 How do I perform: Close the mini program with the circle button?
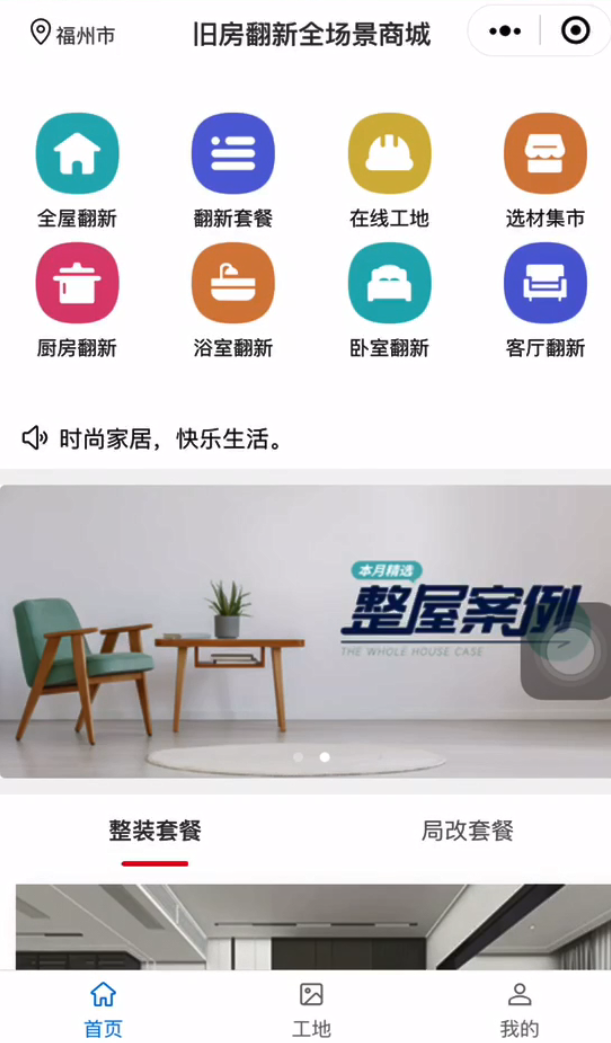pyautogui.click(x=575, y=32)
